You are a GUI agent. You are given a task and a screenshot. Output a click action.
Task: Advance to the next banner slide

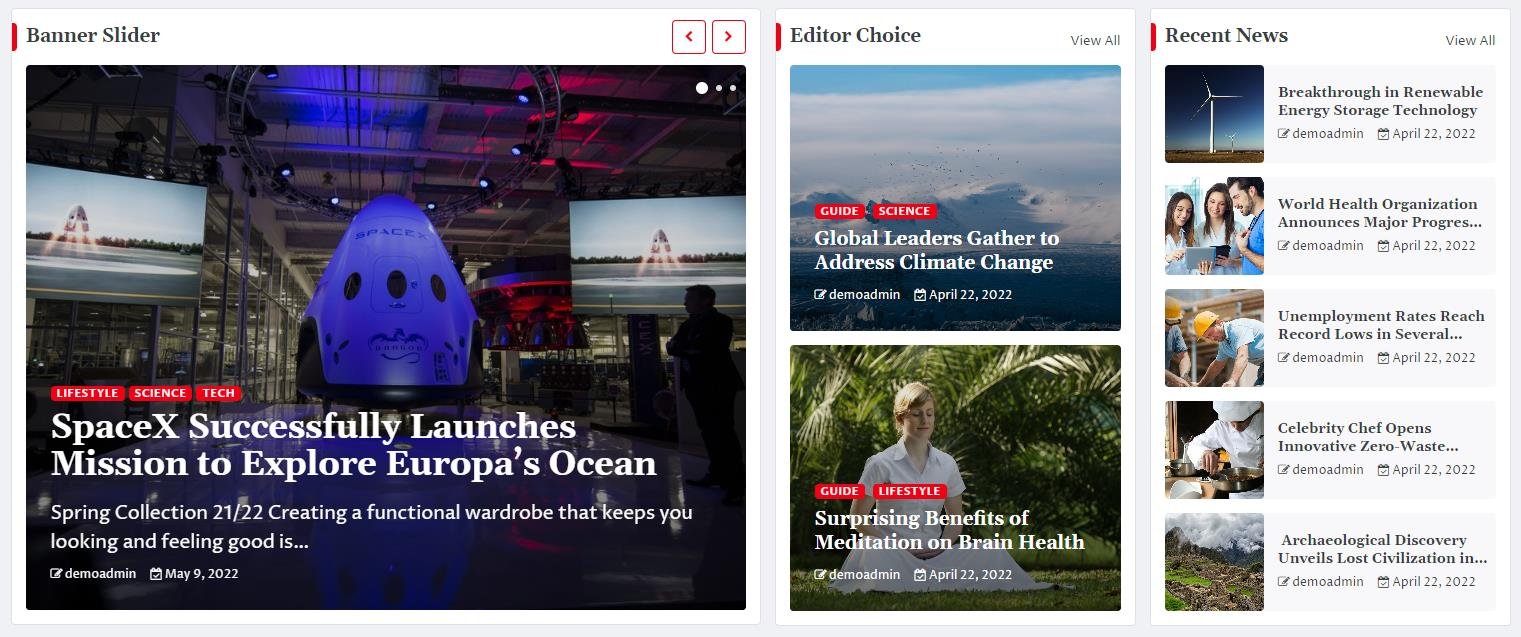point(728,37)
